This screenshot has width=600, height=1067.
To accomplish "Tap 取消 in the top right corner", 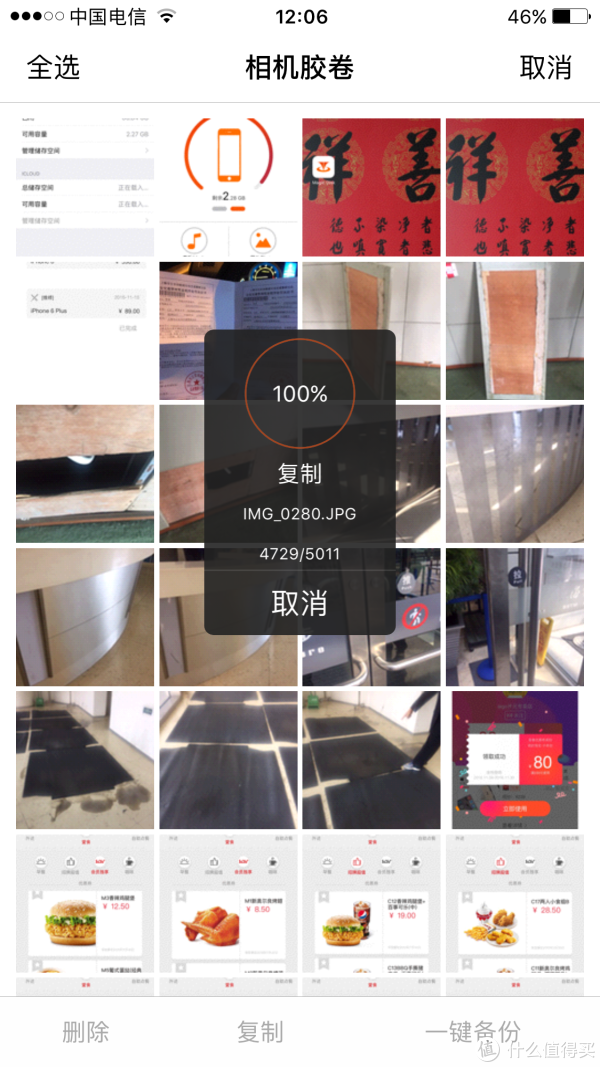I will 545,67.
